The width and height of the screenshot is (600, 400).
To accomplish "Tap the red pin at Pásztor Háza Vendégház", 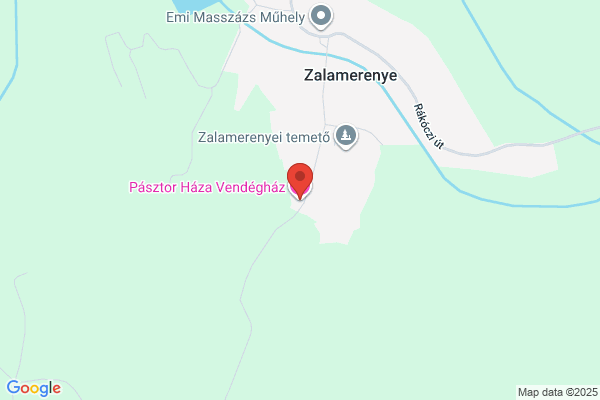I will click(300, 181).
